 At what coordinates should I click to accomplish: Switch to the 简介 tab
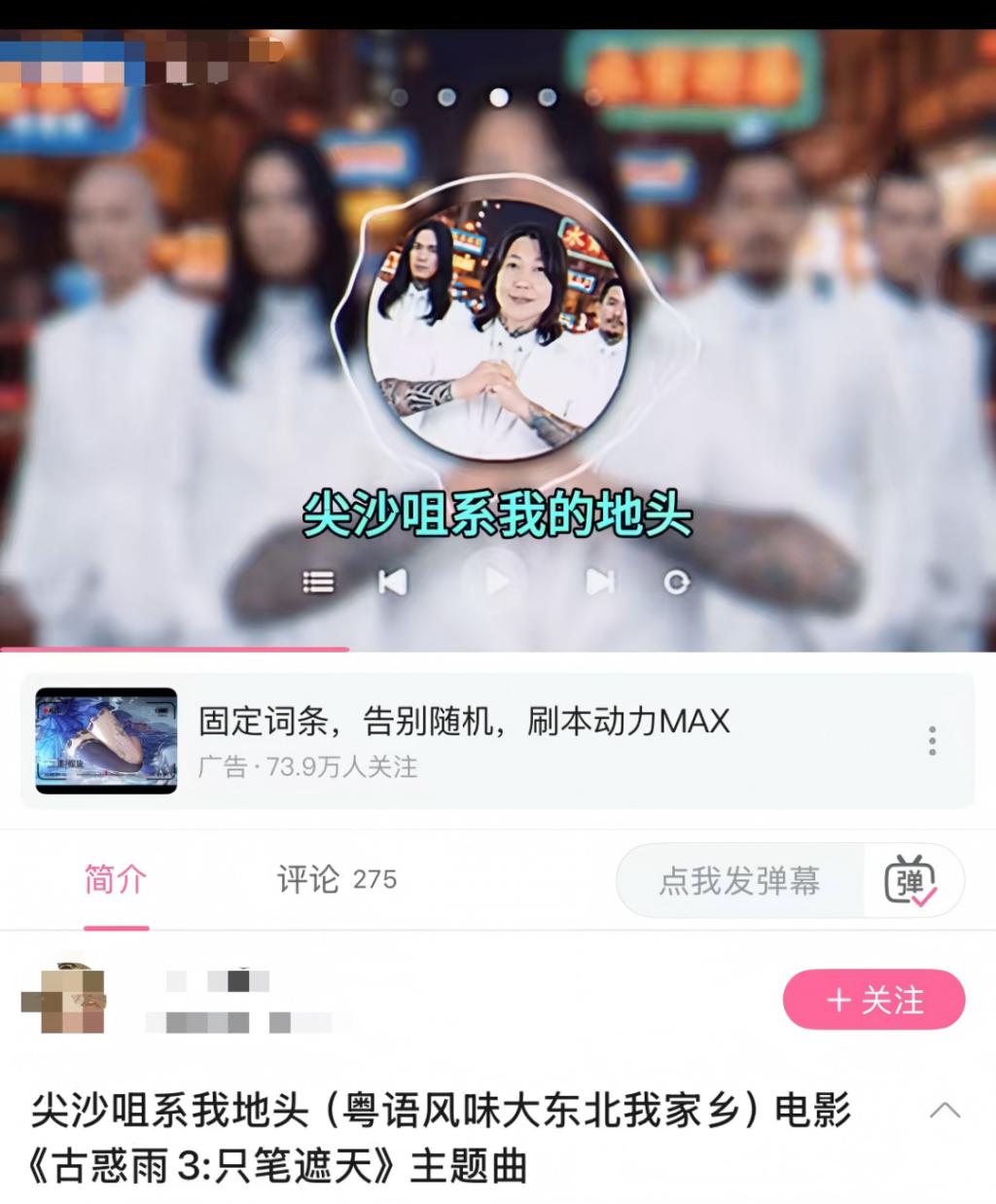(116, 880)
